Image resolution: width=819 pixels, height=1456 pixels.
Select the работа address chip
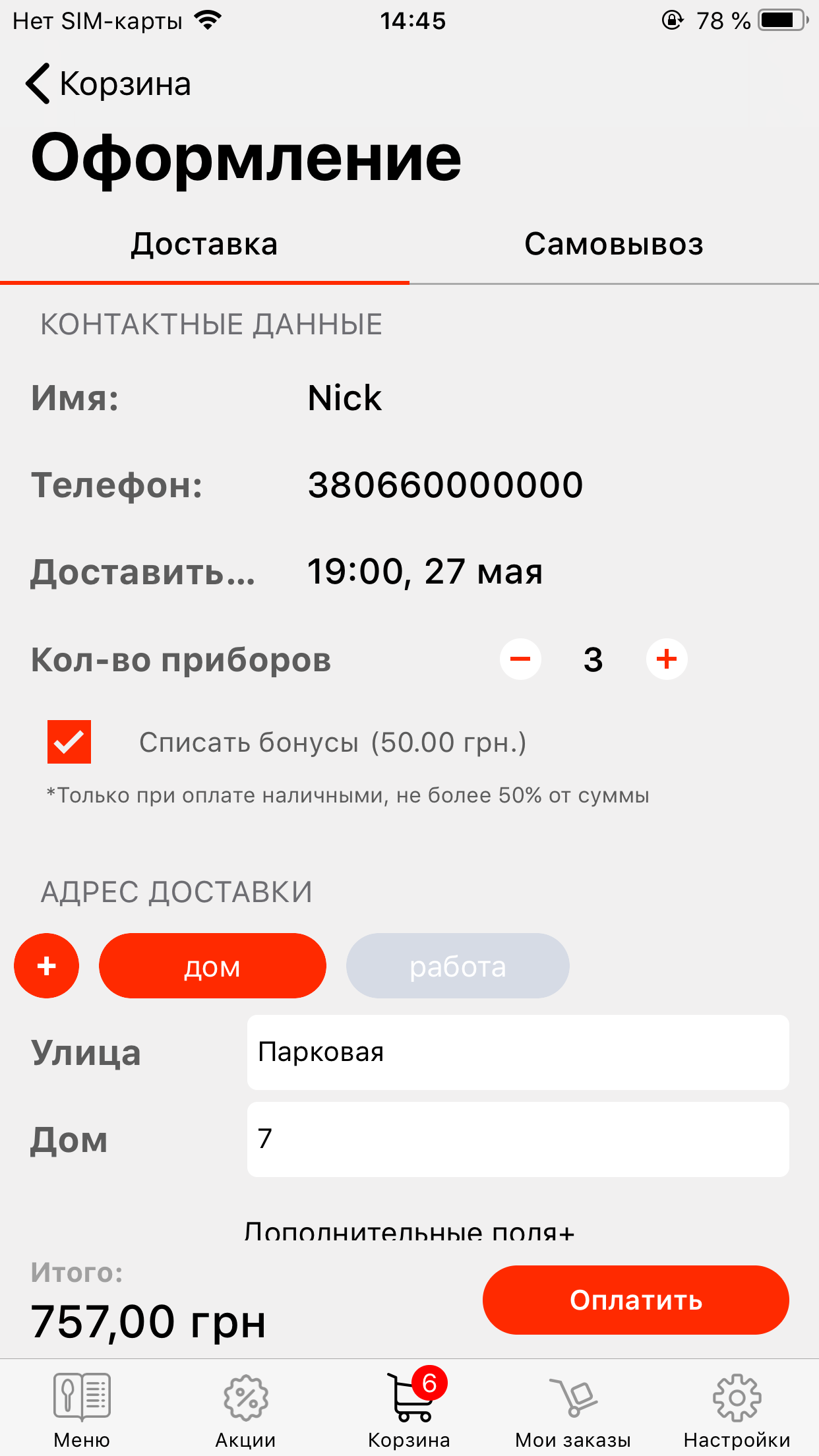pyautogui.click(x=458, y=965)
